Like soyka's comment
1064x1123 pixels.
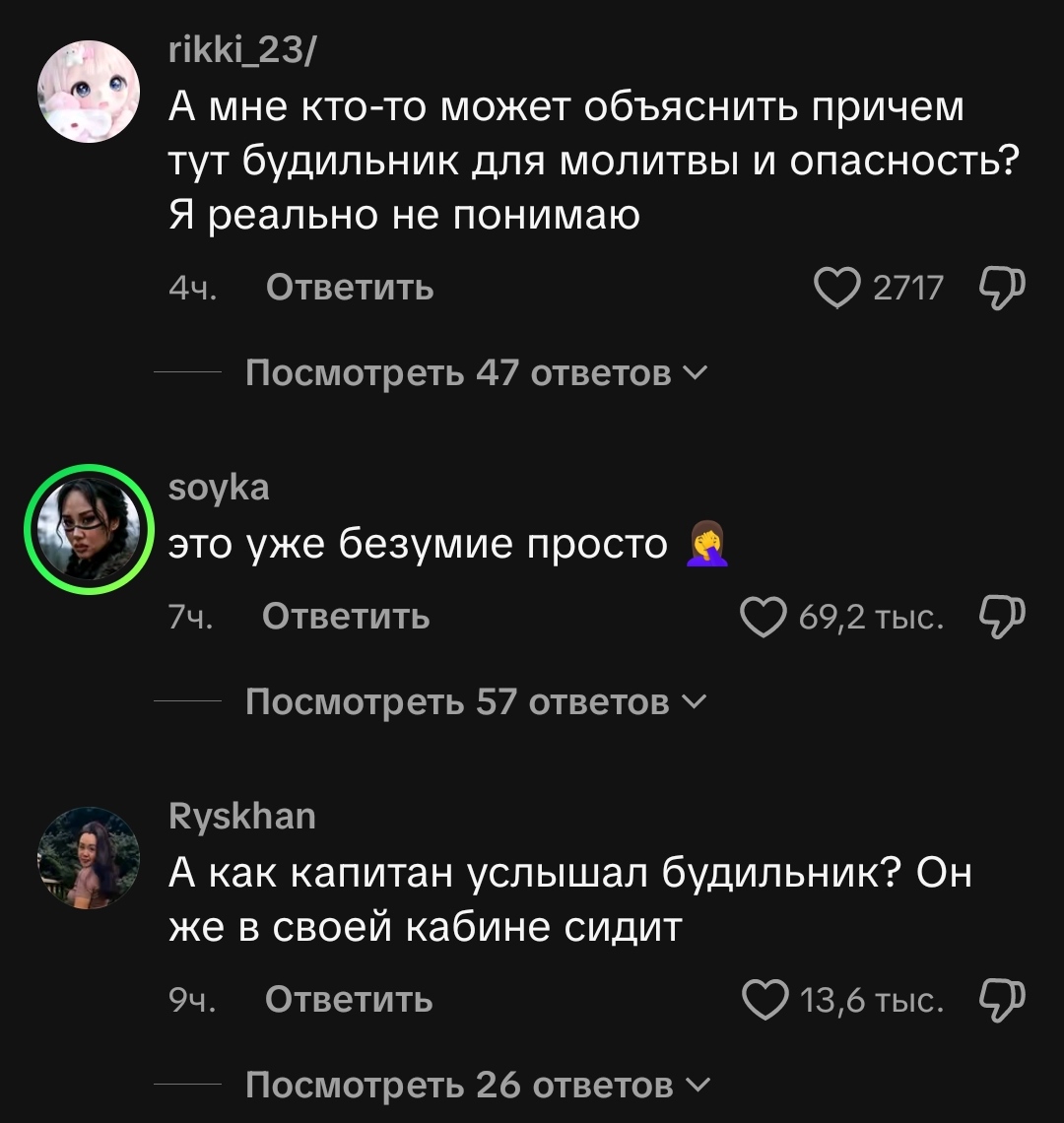764,617
